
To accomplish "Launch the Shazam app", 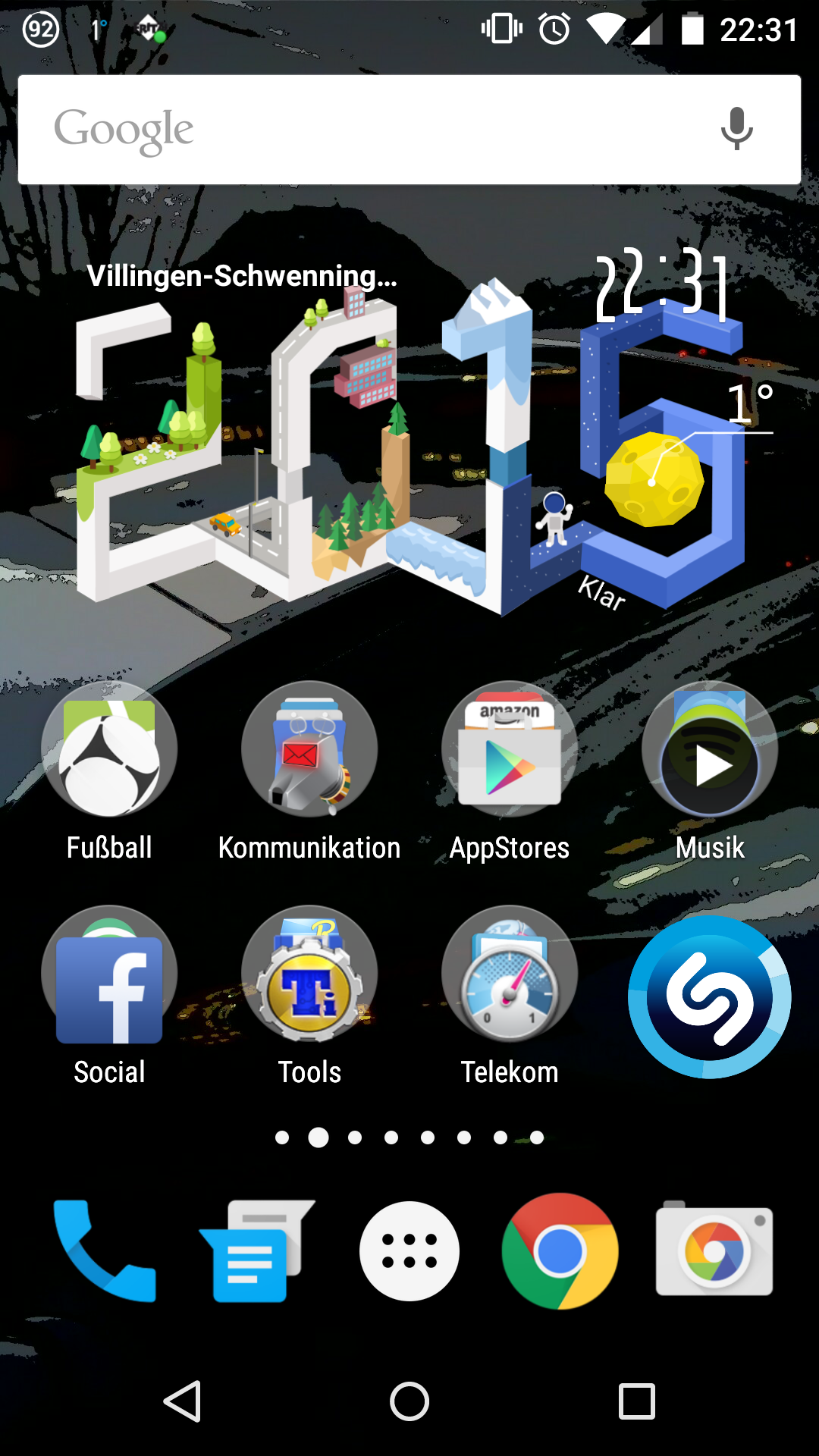I will (x=710, y=996).
